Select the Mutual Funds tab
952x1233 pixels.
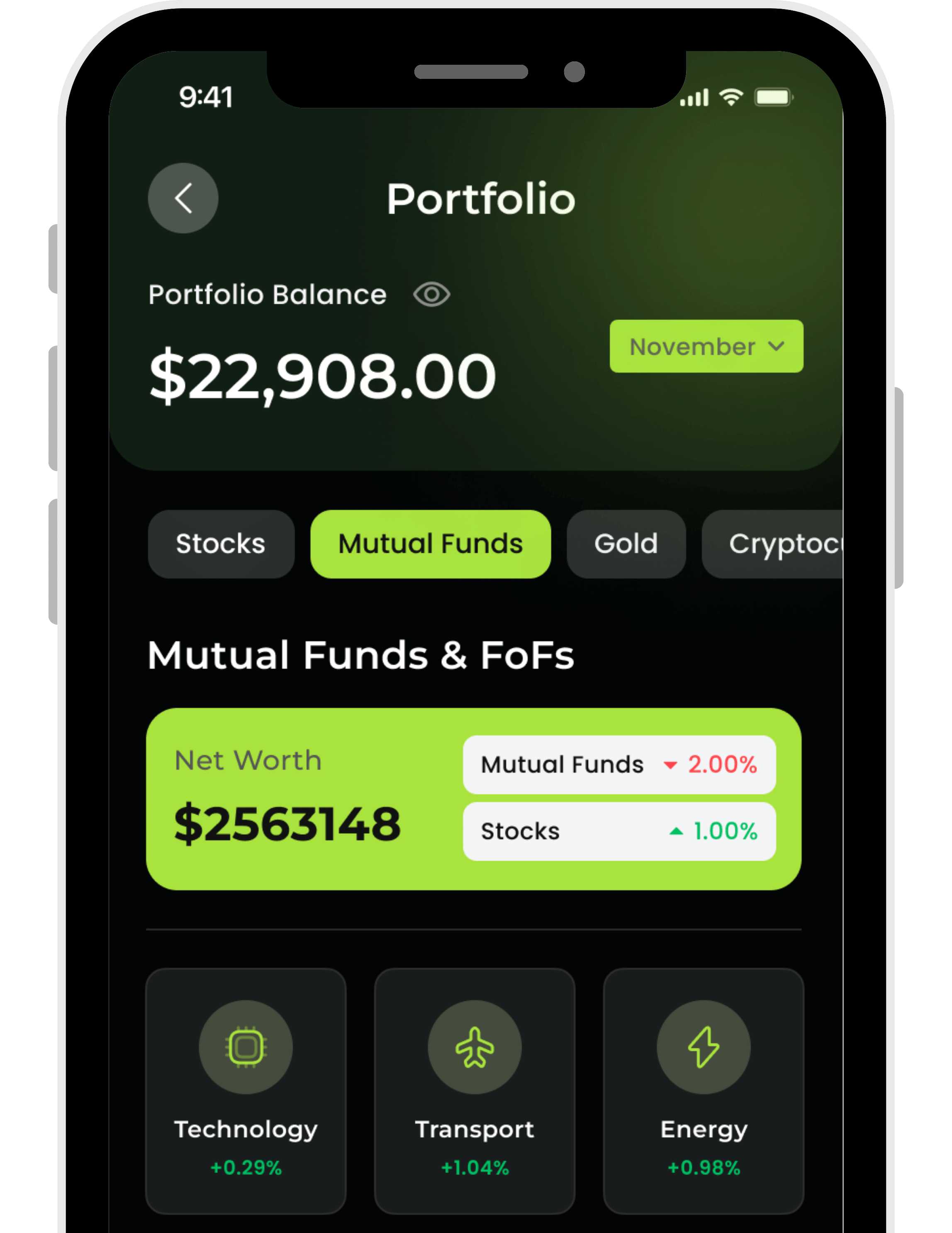430,544
